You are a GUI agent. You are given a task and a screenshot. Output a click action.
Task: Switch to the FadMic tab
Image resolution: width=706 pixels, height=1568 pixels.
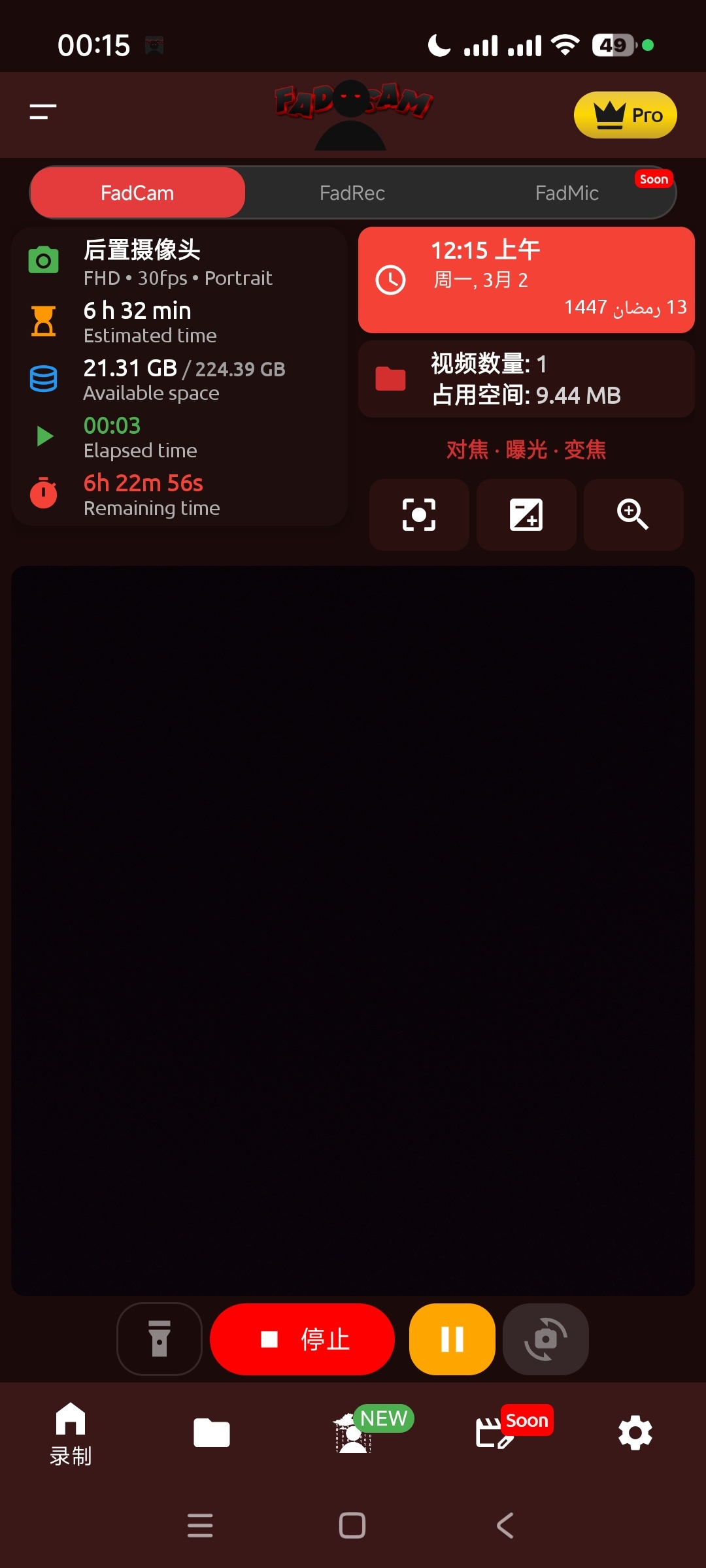tap(567, 193)
